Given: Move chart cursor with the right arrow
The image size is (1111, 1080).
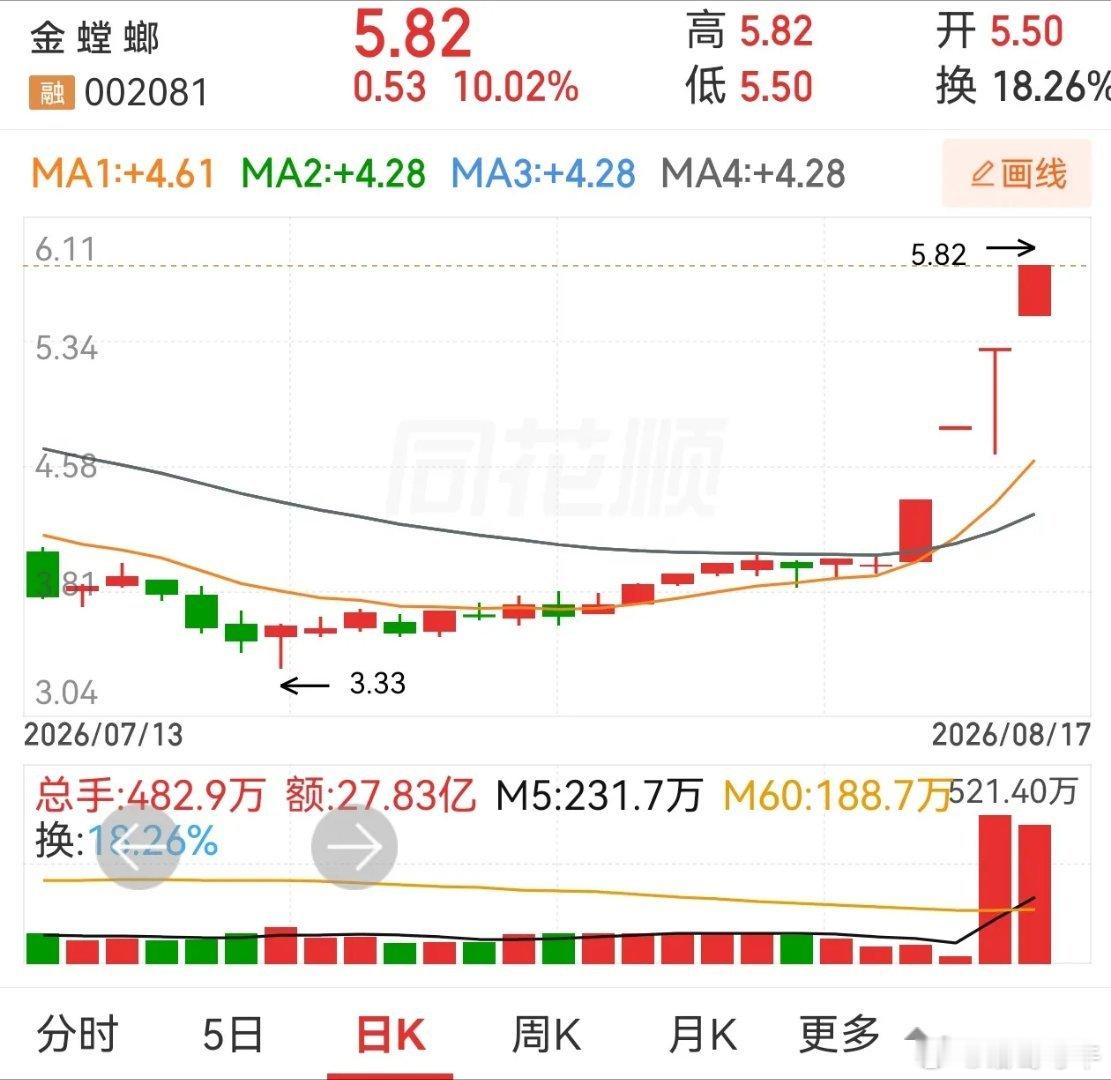Looking at the screenshot, I should point(354,846).
